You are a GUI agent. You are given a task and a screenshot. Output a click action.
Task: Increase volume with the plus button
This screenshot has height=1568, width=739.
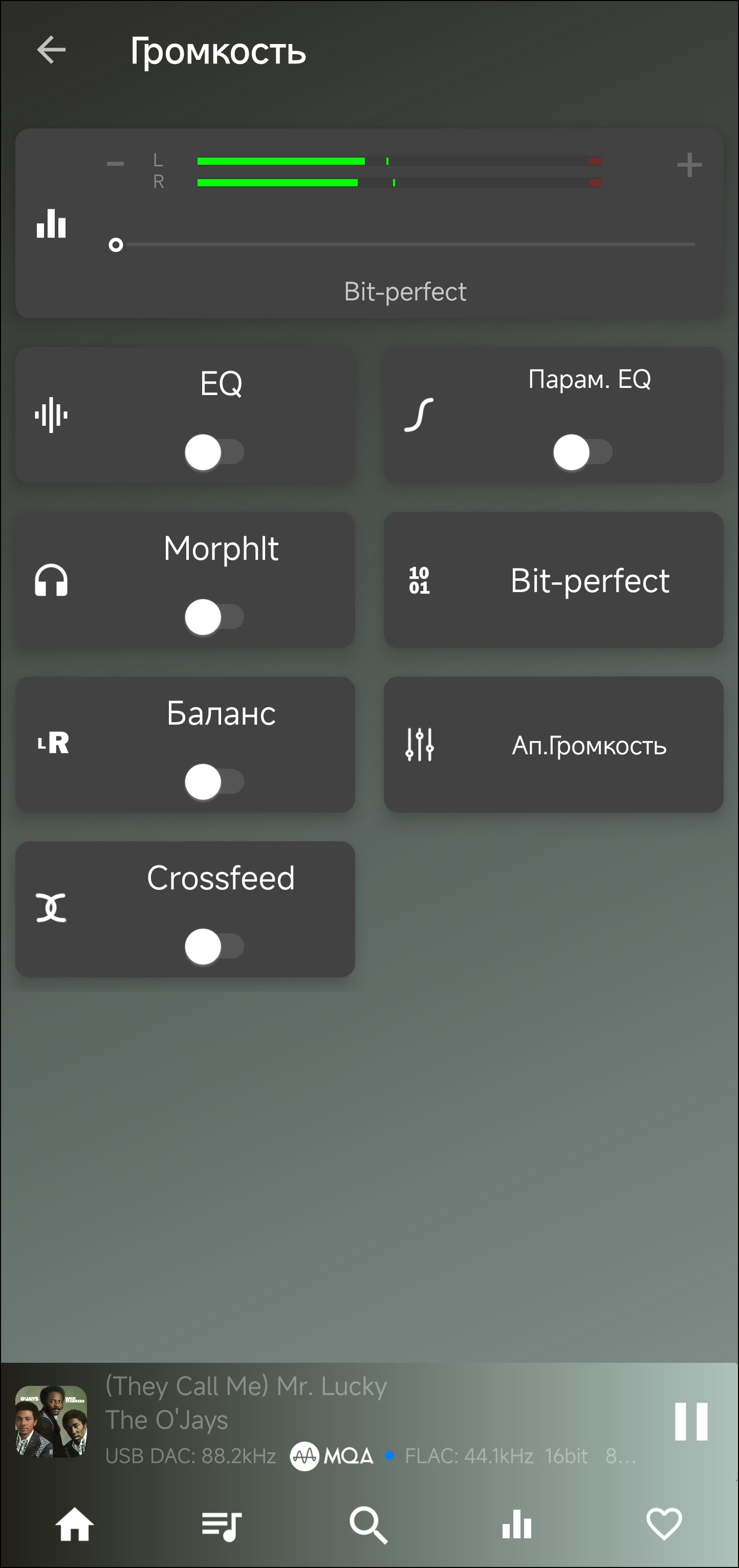pos(689,165)
